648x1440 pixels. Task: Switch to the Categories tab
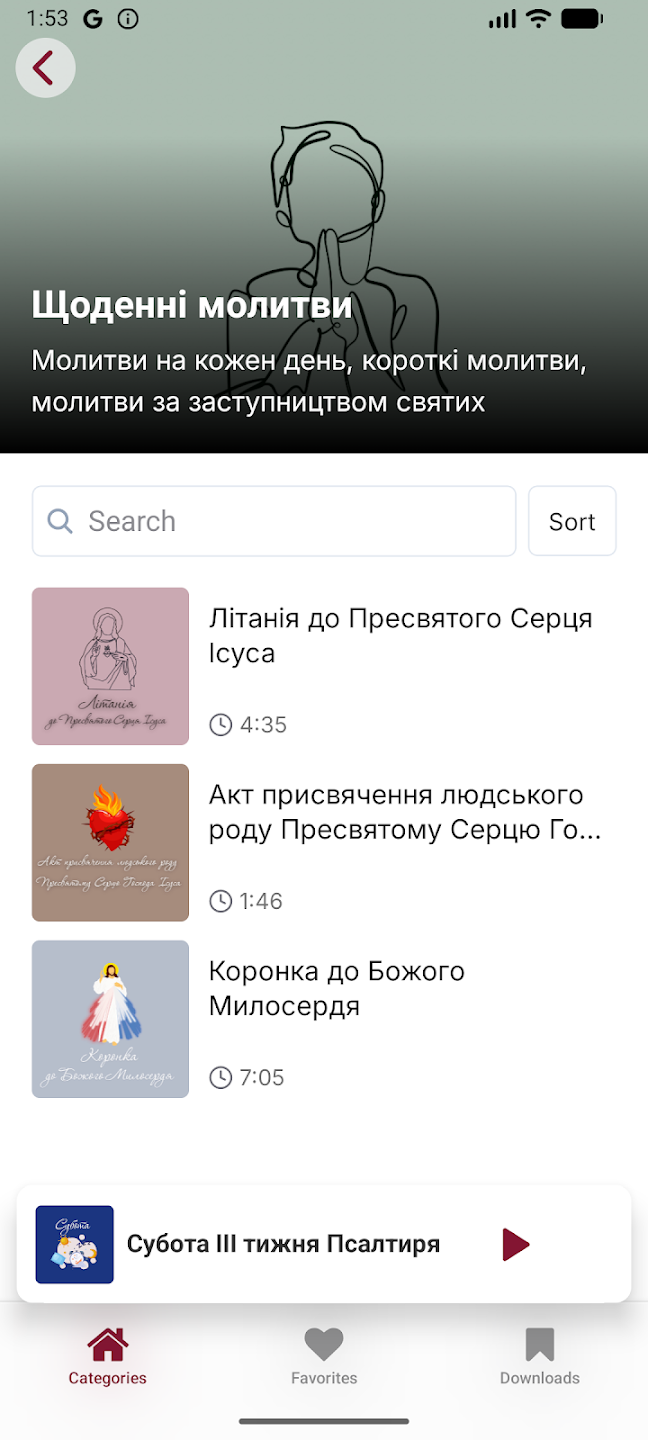108,1357
